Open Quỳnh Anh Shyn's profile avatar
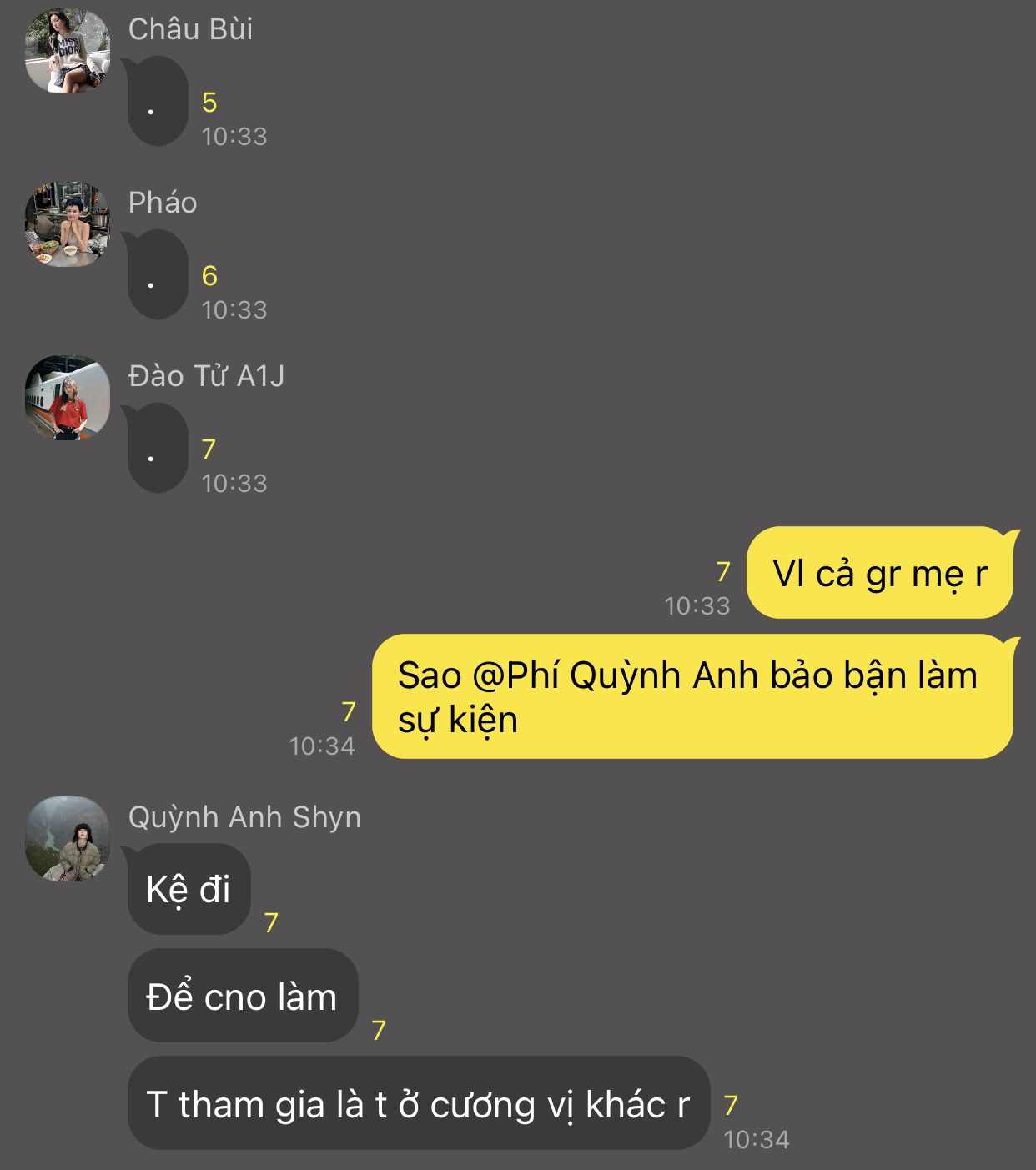Viewport: 1036px width, 1170px height. click(68, 838)
